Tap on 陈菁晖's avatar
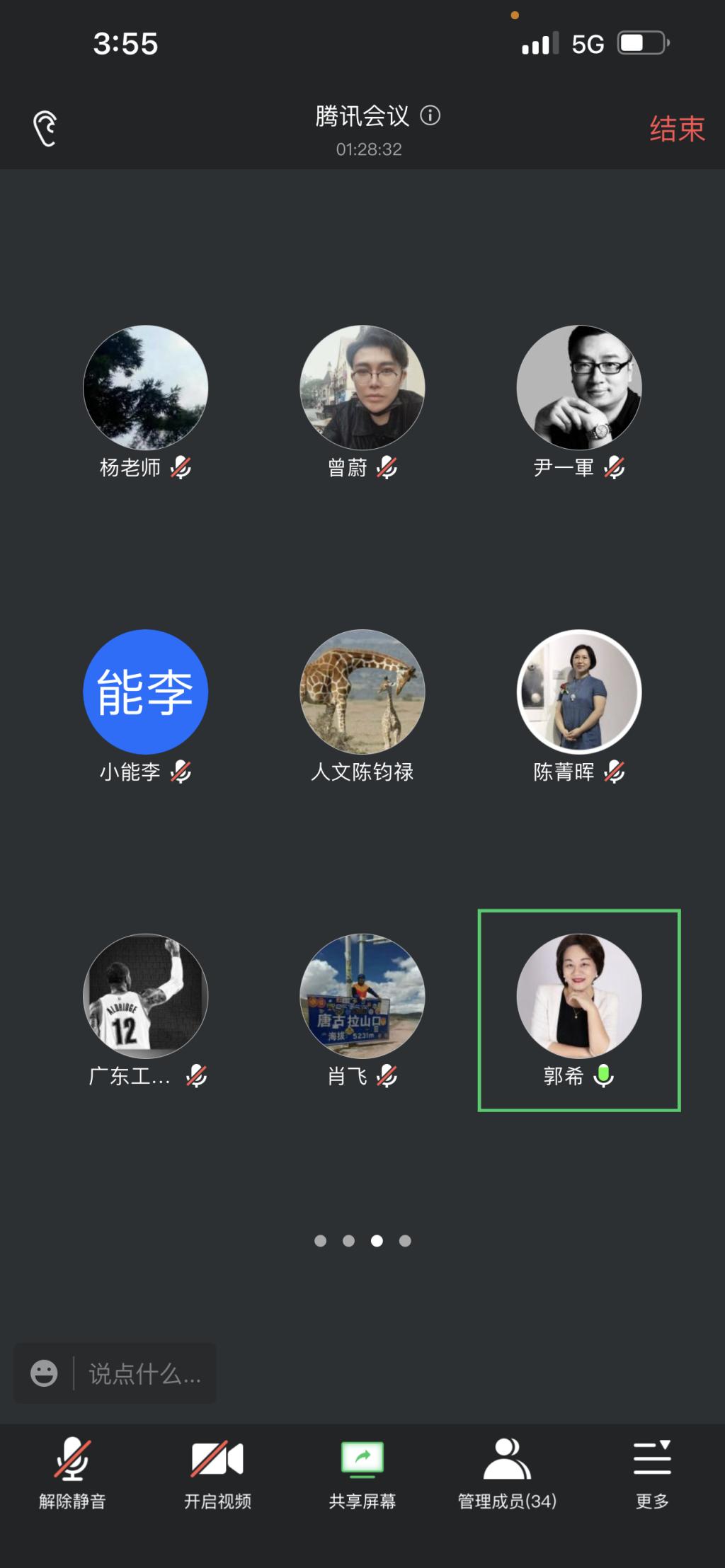The image size is (725, 1568). coord(579,692)
